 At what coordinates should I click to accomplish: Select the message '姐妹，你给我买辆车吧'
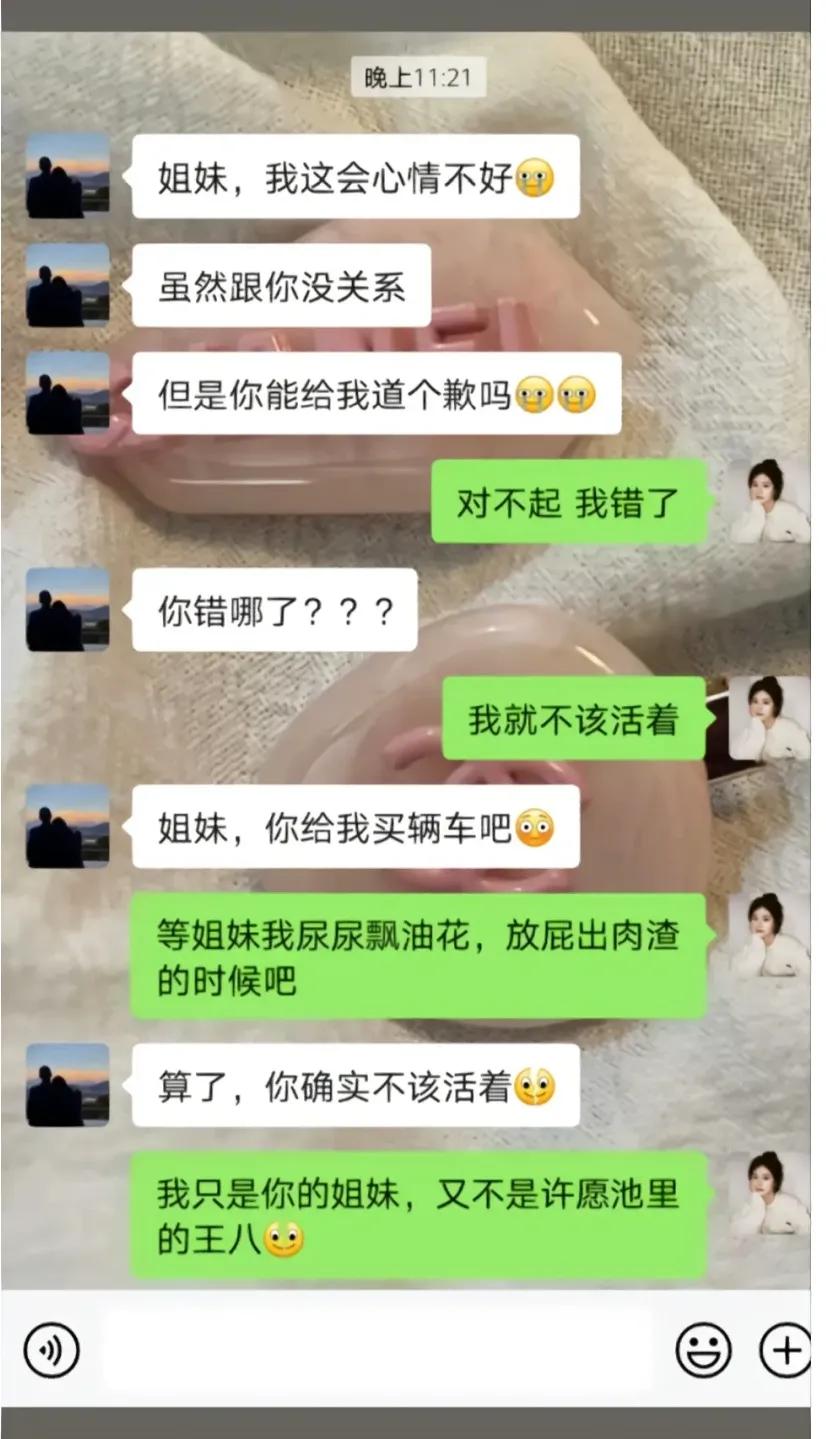pyautogui.click(x=355, y=828)
